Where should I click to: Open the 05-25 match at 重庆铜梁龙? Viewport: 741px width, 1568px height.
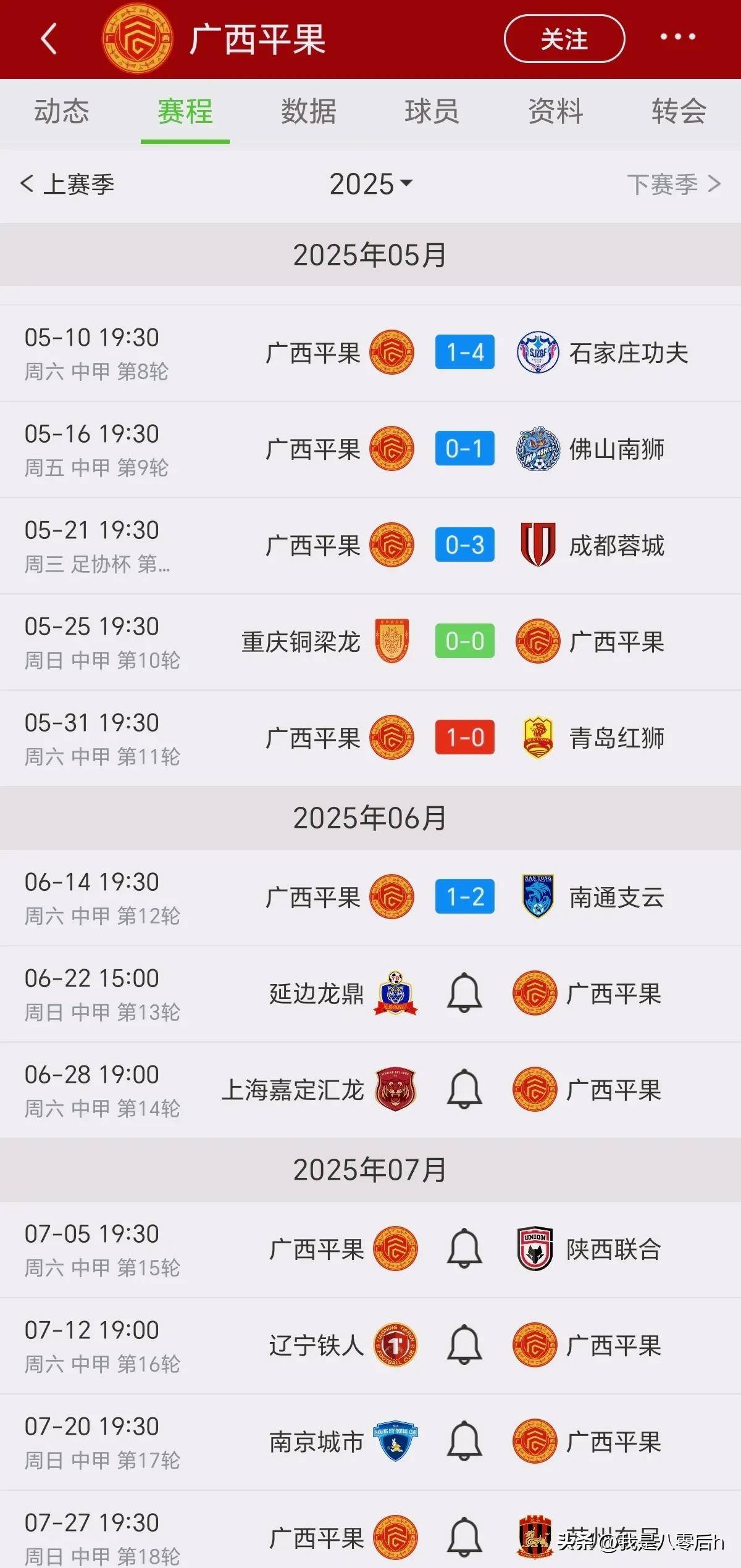pyautogui.click(x=465, y=641)
